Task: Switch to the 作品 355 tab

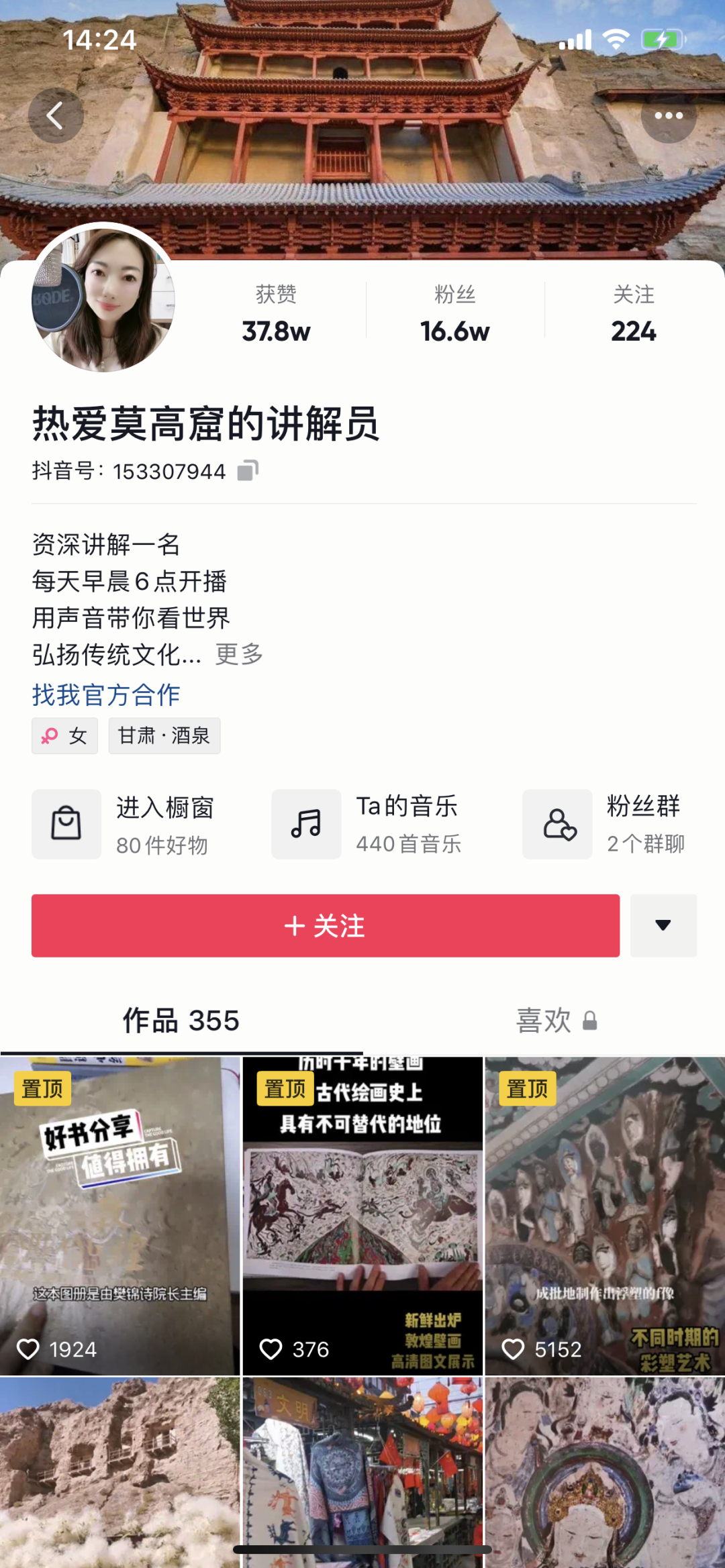Action: [x=181, y=1021]
